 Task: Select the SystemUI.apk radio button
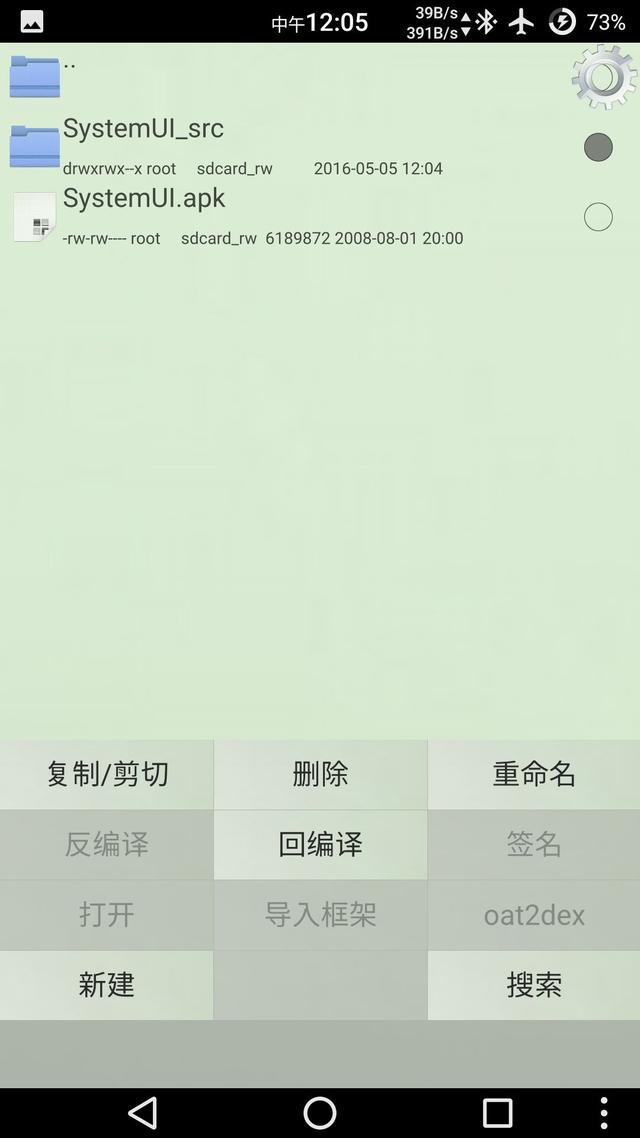pos(598,217)
